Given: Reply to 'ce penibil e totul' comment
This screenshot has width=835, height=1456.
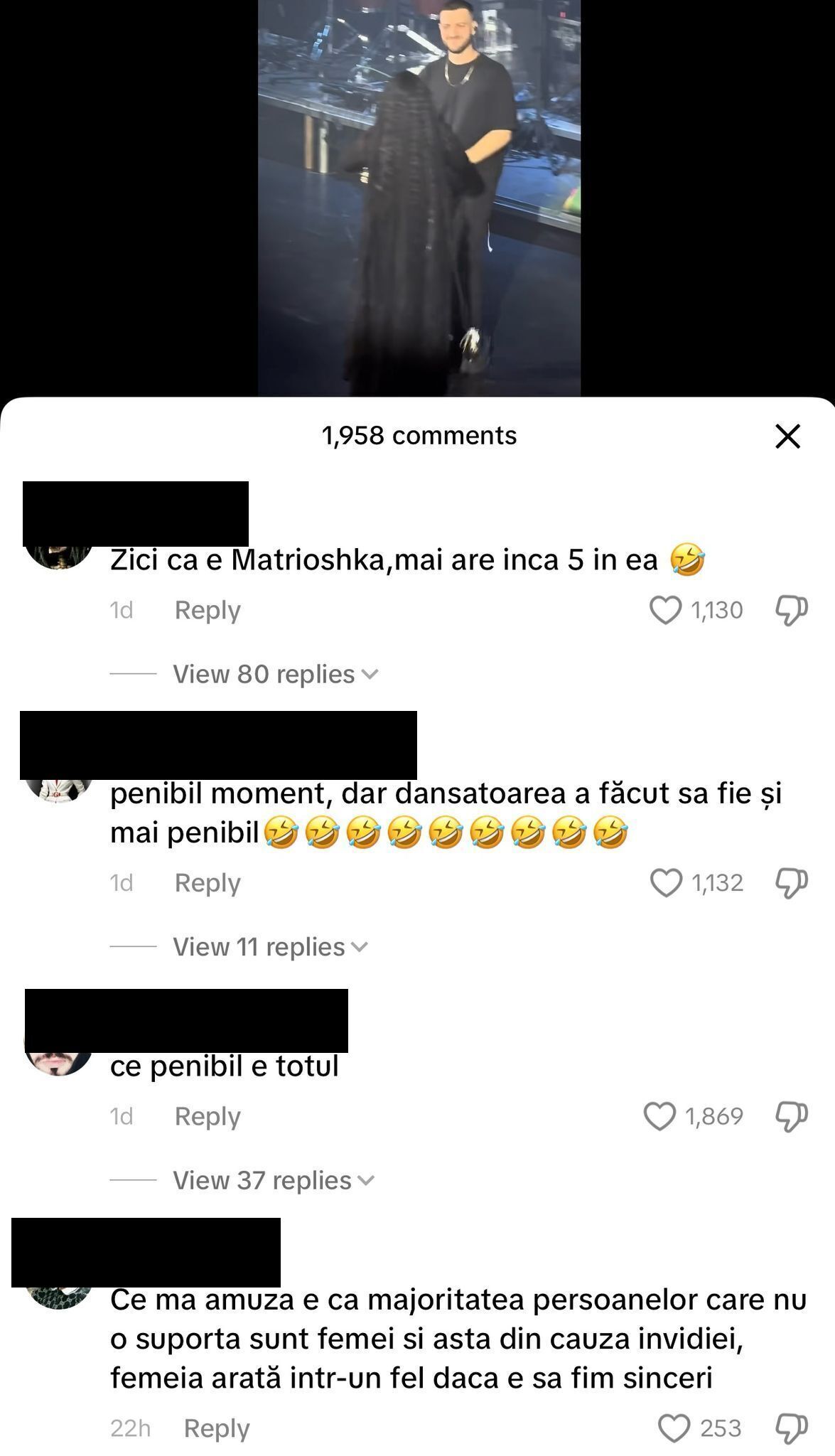Looking at the screenshot, I should pos(208,1116).
